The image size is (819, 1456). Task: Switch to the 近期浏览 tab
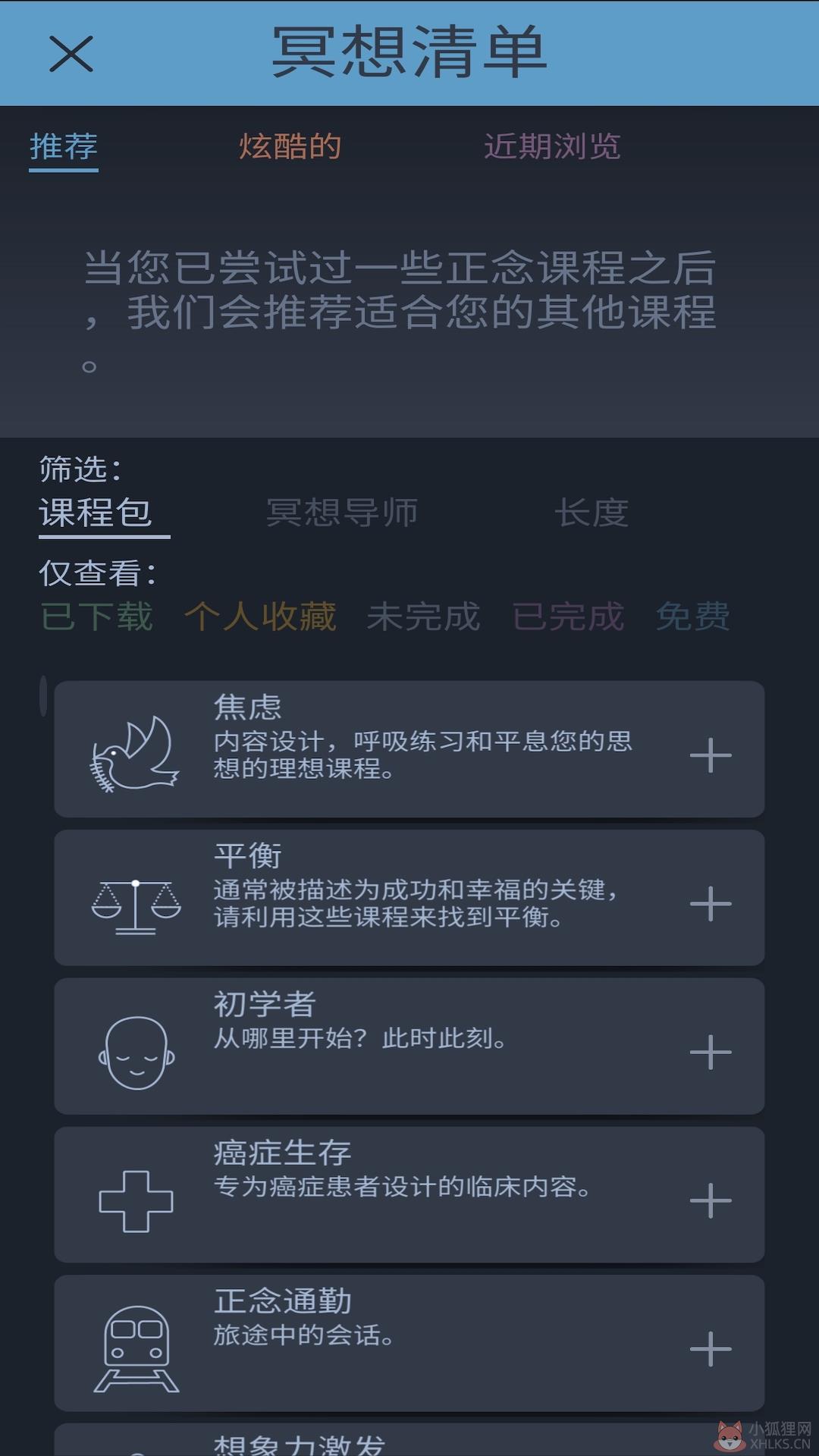[x=552, y=146]
